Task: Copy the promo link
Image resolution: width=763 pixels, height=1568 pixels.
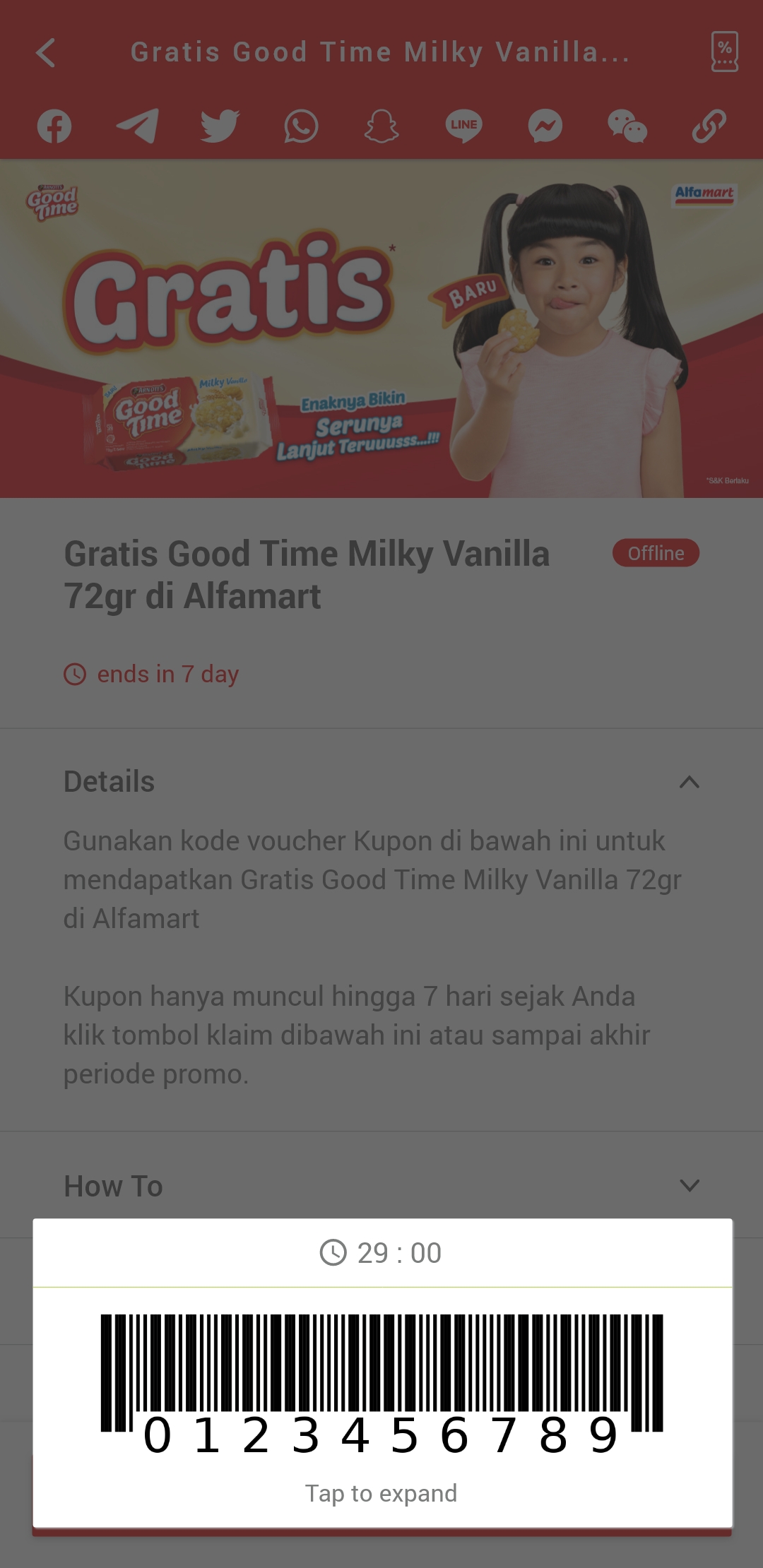Action: (709, 126)
